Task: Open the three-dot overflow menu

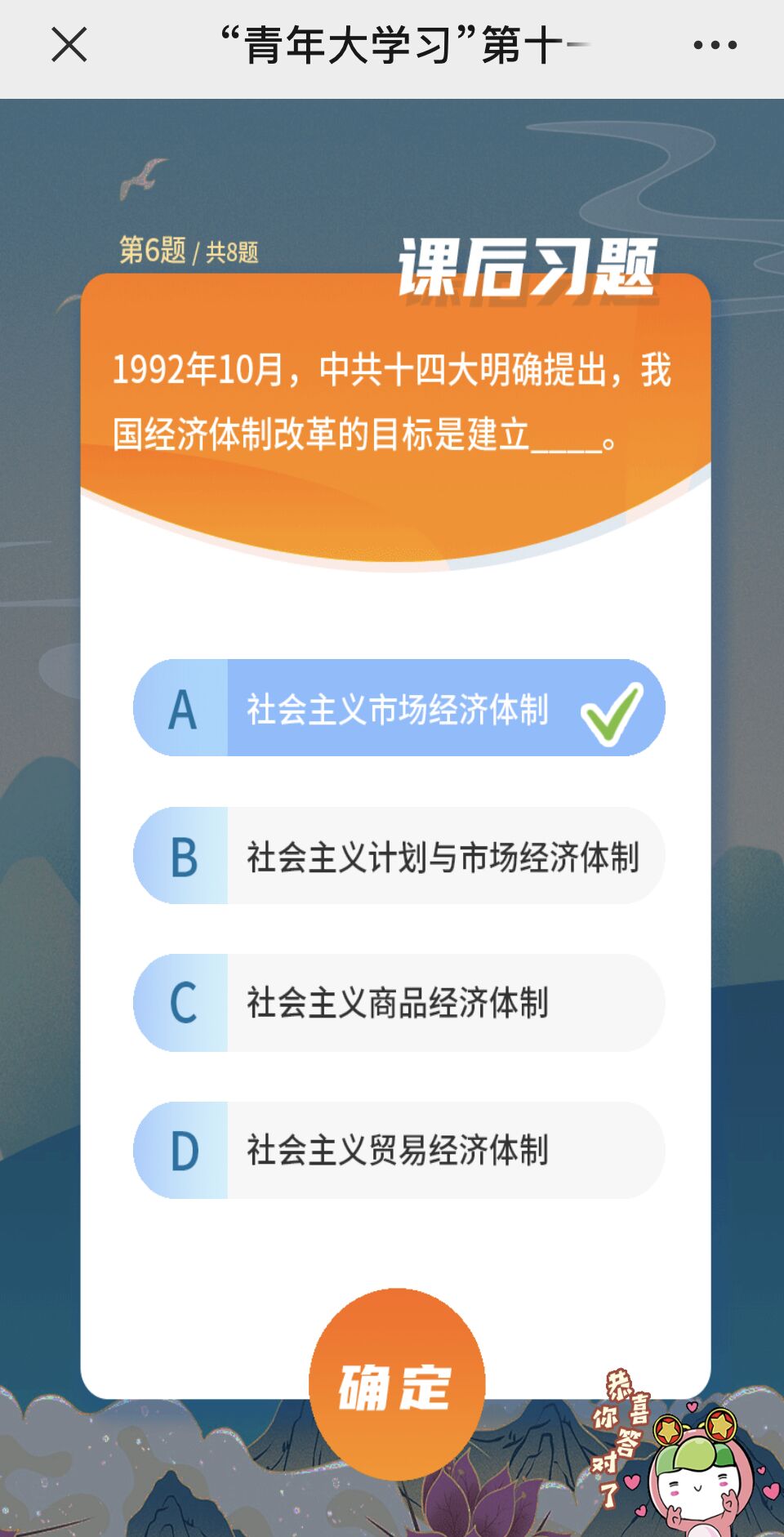Action: click(715, 45)
